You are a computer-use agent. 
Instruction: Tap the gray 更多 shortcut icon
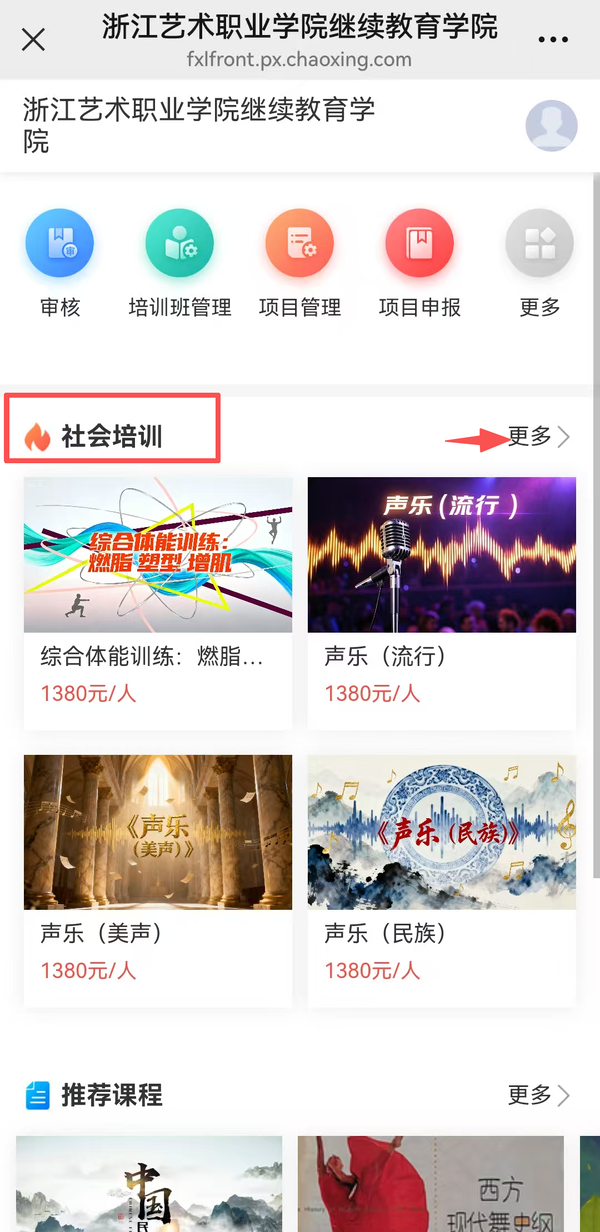click(539, 243)
